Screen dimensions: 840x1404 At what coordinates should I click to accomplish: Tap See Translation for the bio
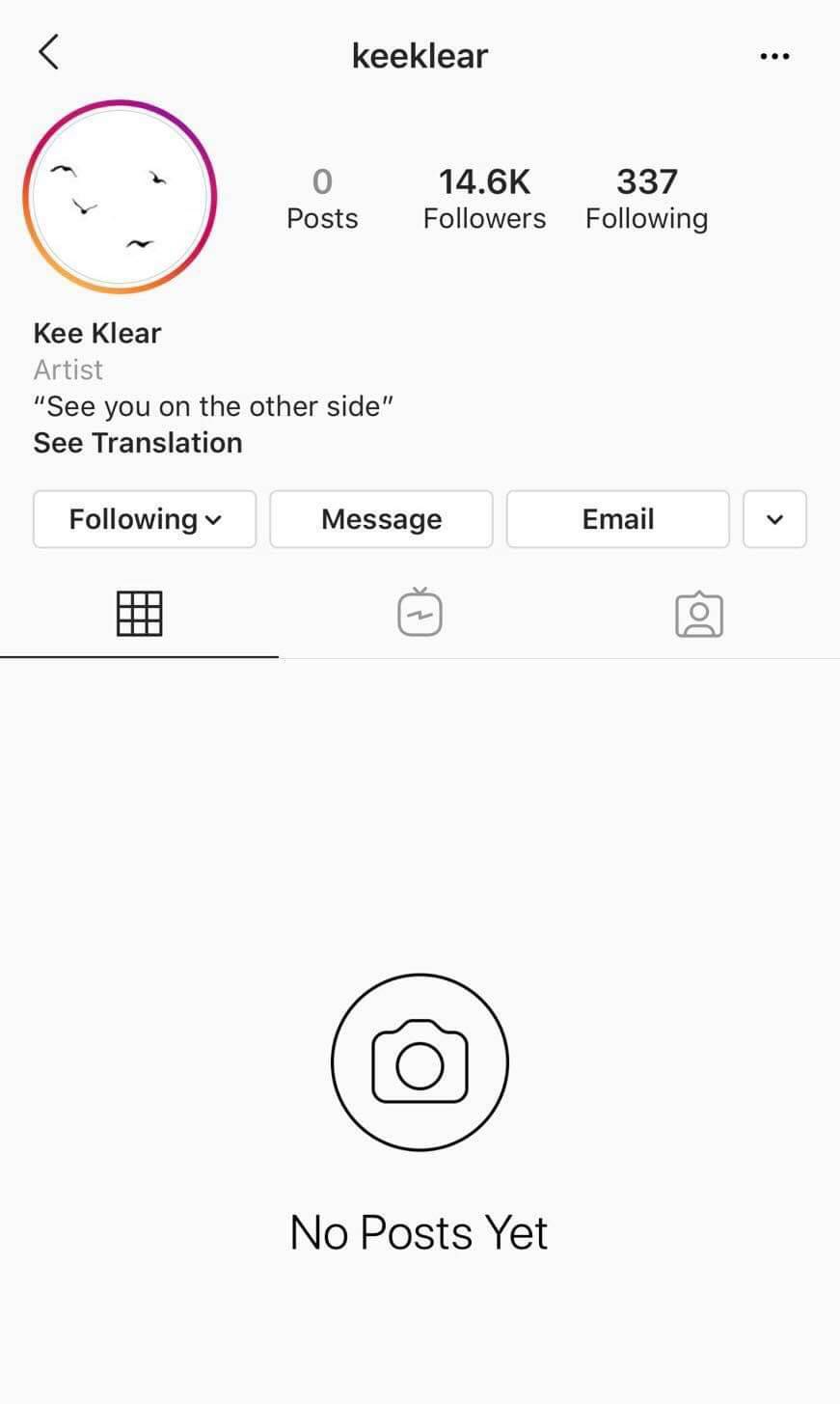coord(138,443)
